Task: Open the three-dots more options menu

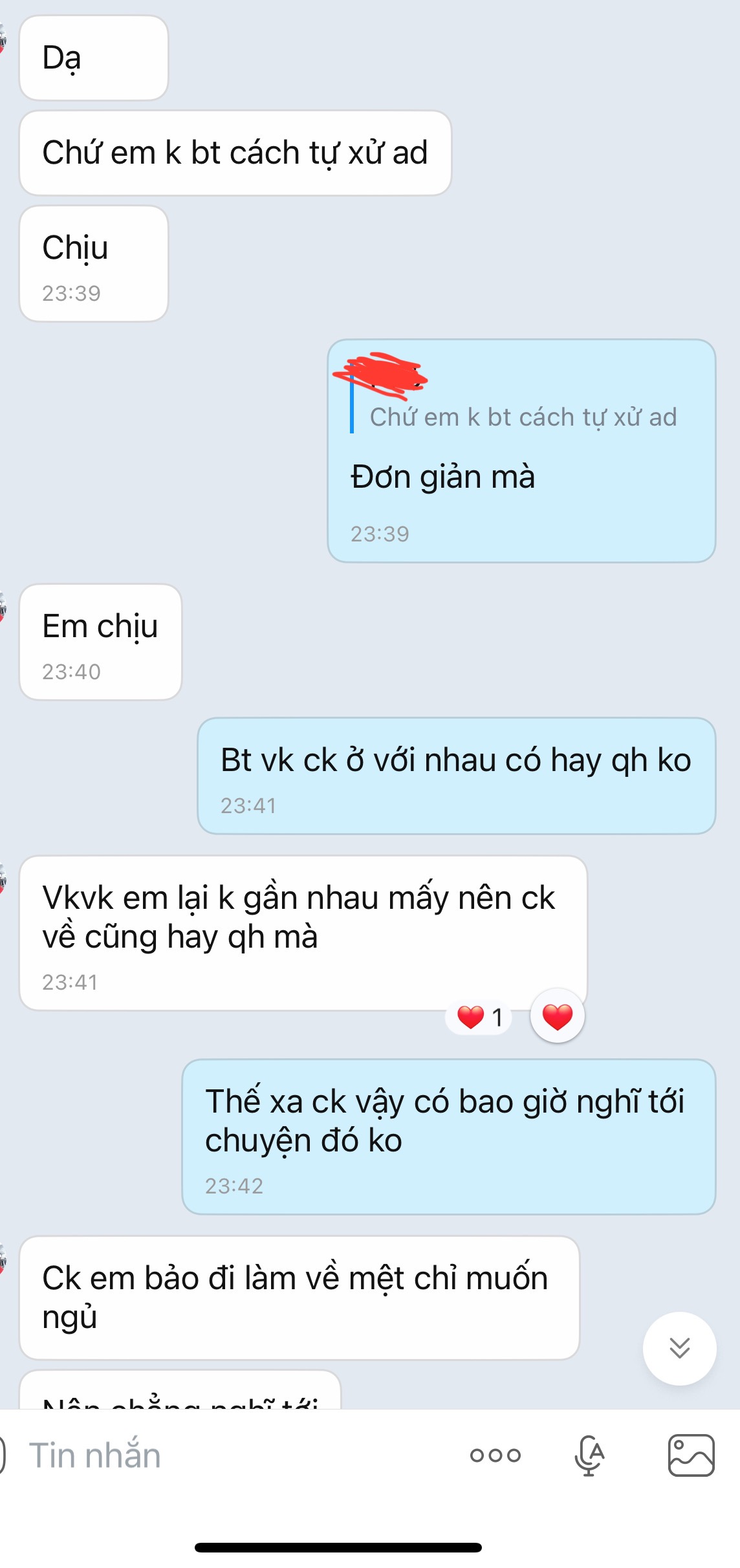Action: tap(495, 1455)
